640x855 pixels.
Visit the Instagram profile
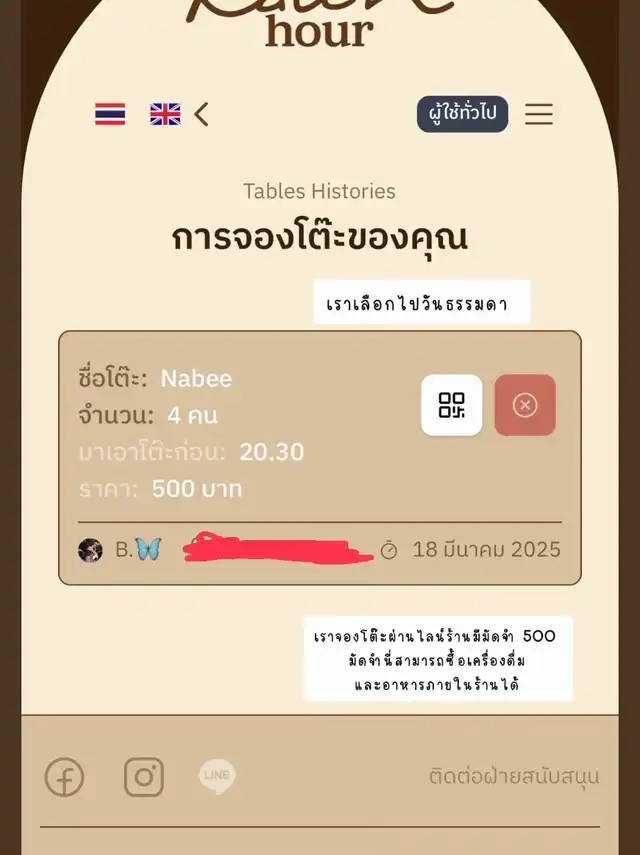tap(143, 776)
